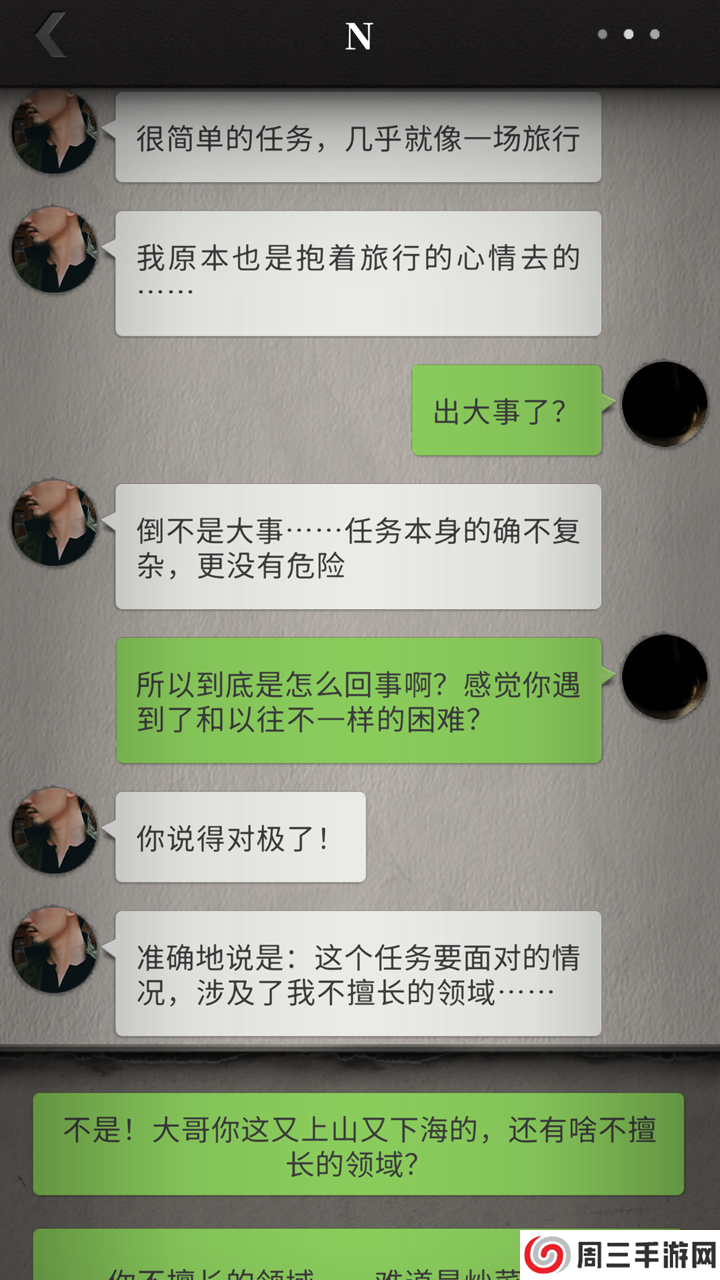This screenshot has width=720, height=1280.
Task: Tap the green bubble '出大事了?'
Action: point(505,410)
